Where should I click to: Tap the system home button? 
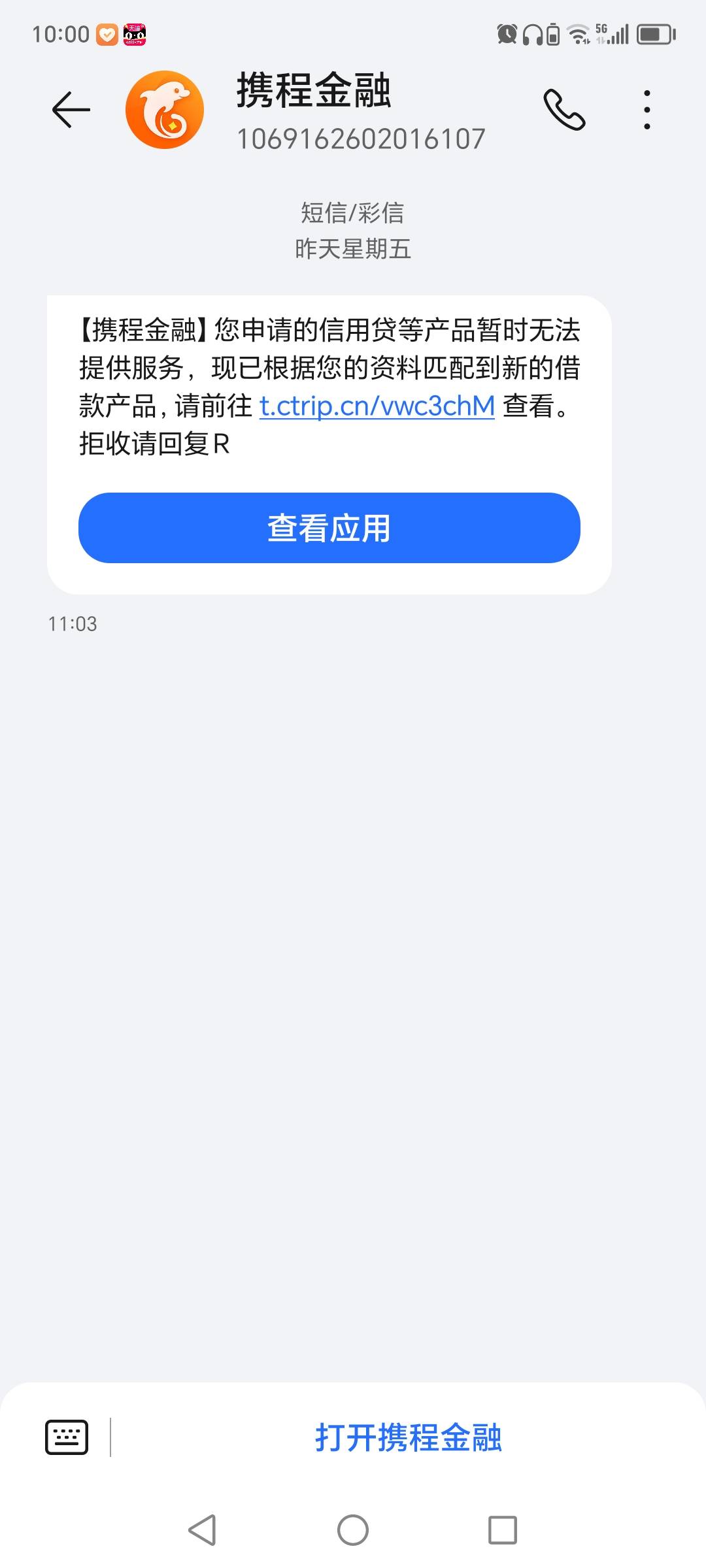(x=353, y=1530)
